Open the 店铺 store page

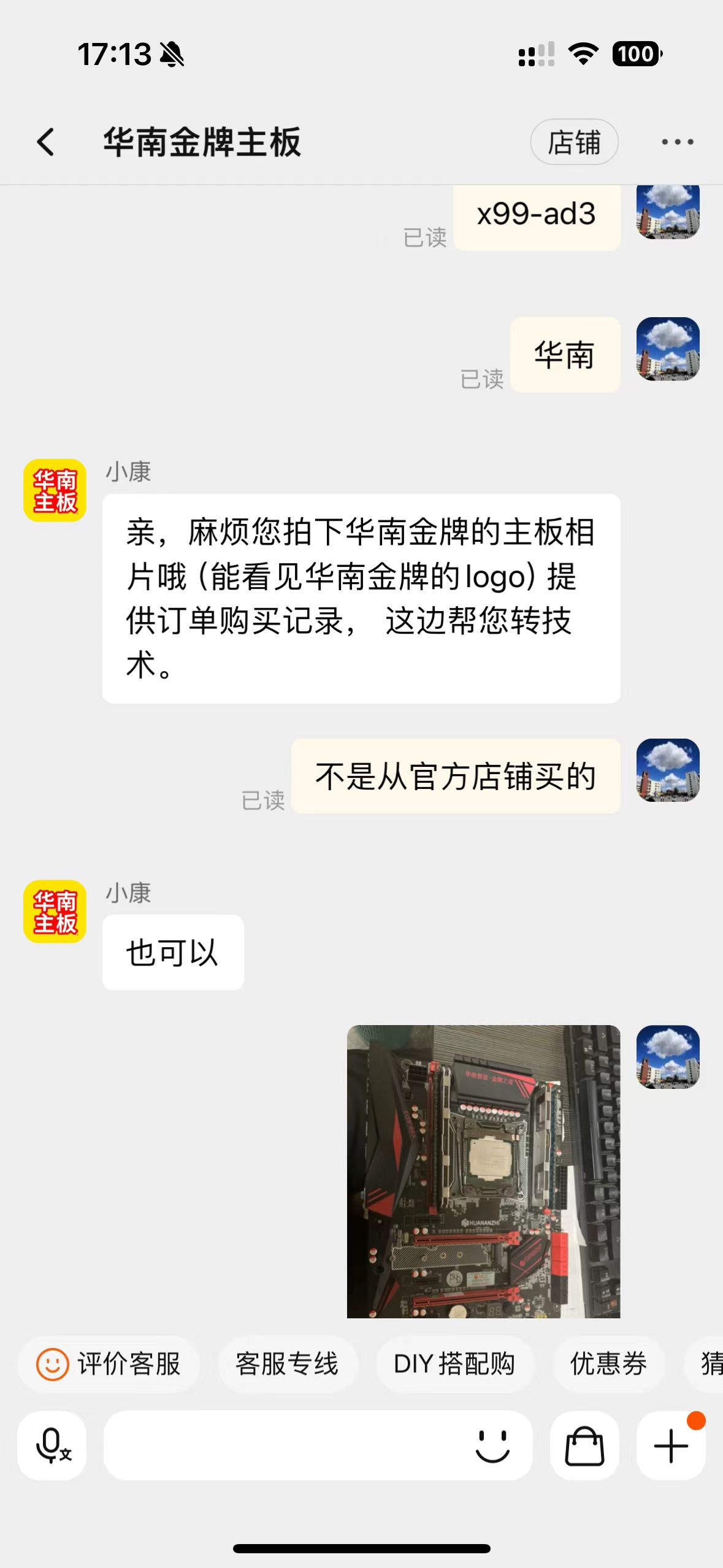pyautogui.click(x=573, y=142)
